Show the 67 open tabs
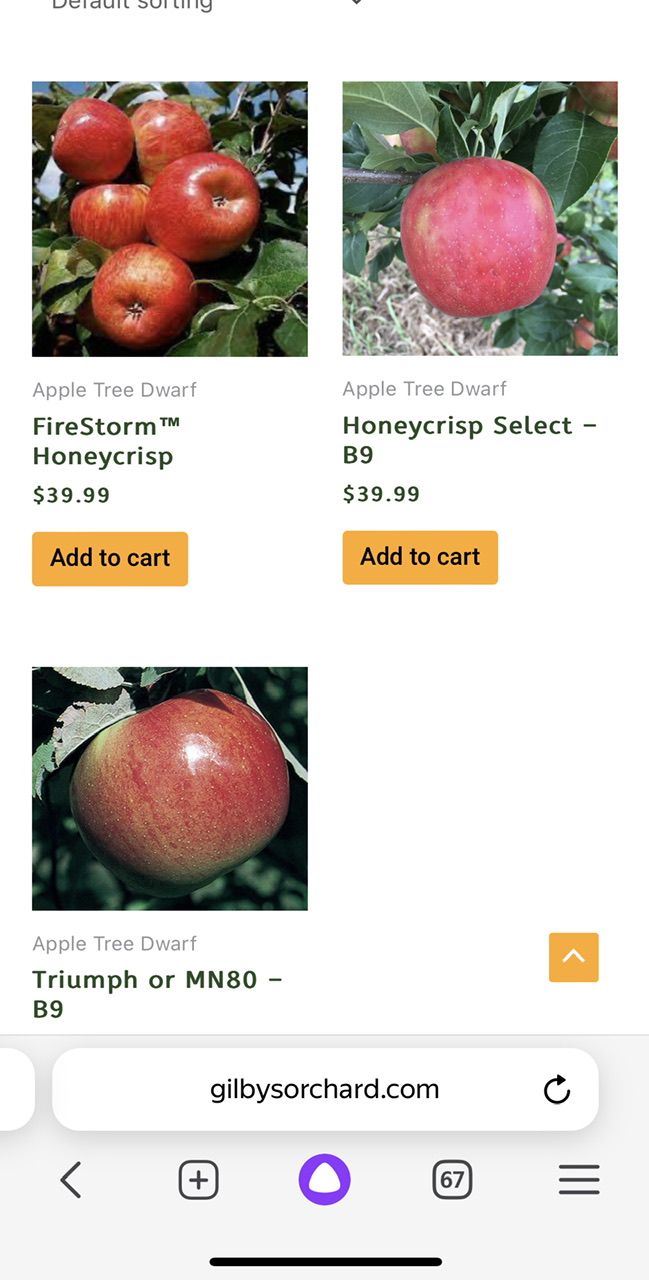The image size is (649, 1280). coord(452,1180)
